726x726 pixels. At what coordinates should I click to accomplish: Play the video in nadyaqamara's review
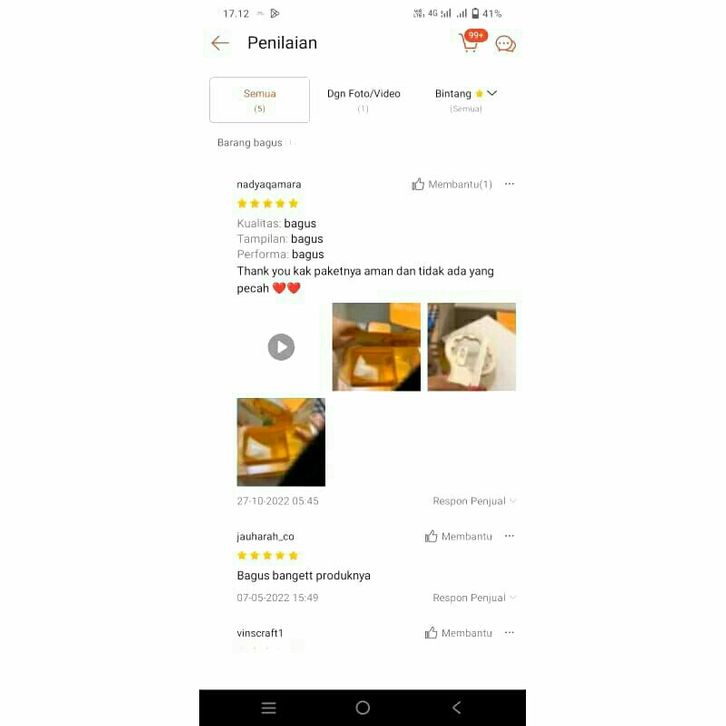tap(281, 347)
